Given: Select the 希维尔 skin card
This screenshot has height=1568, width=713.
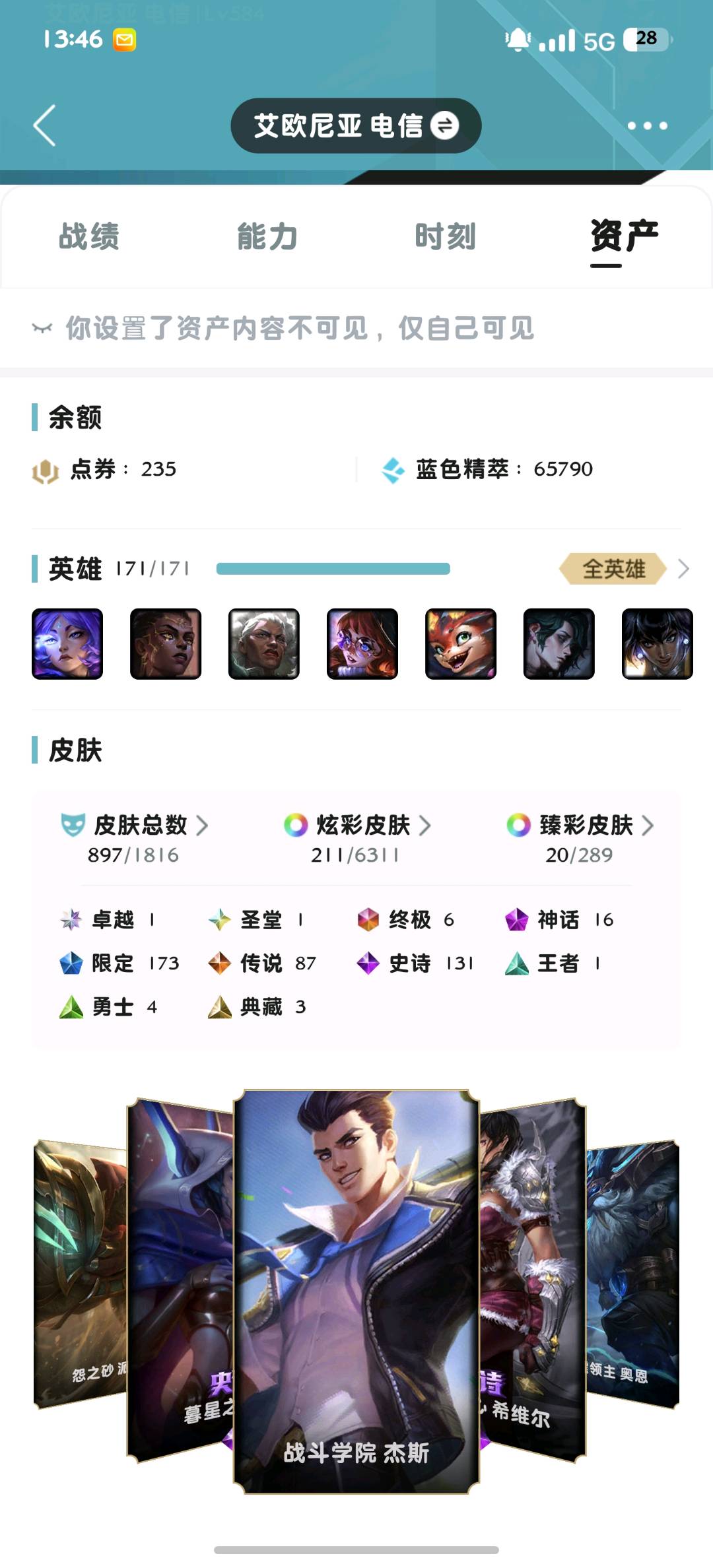Looking at the screenshot, I should tap(533, 1280).
